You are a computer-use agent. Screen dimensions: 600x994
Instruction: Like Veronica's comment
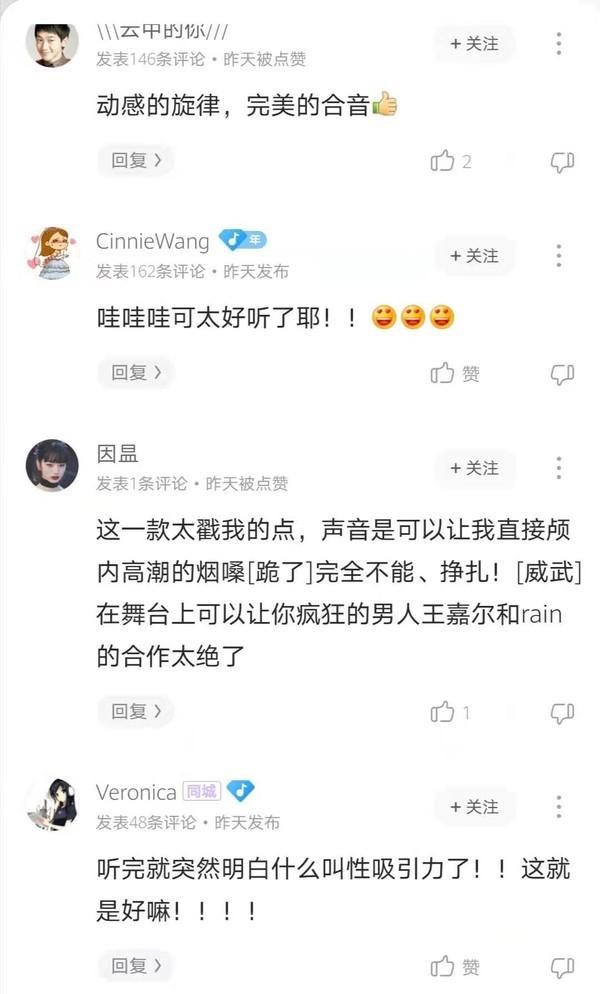pyautogui.click(x=443, y=967)
